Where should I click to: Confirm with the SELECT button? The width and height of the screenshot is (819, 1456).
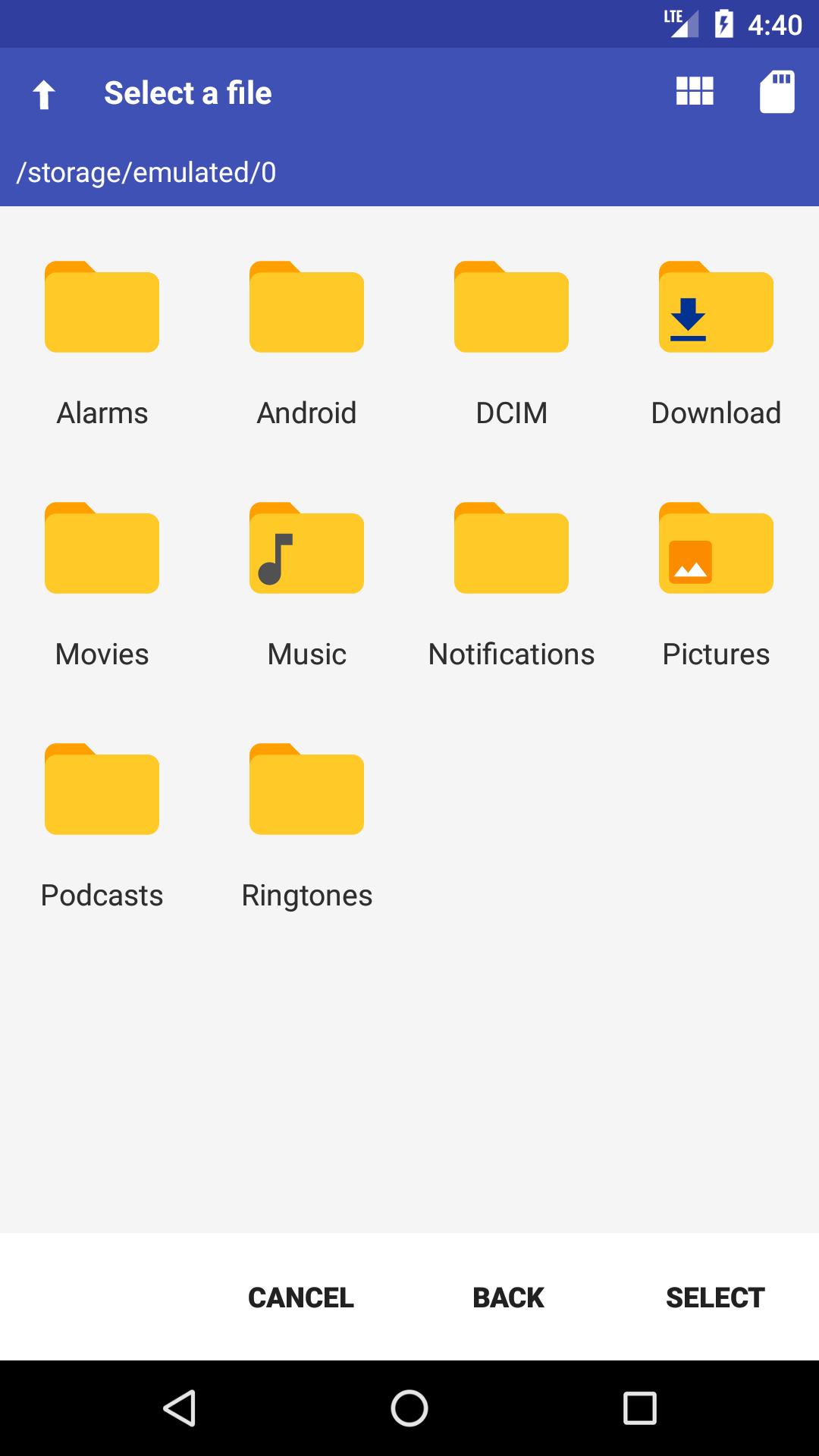(x=715, y=1298)
